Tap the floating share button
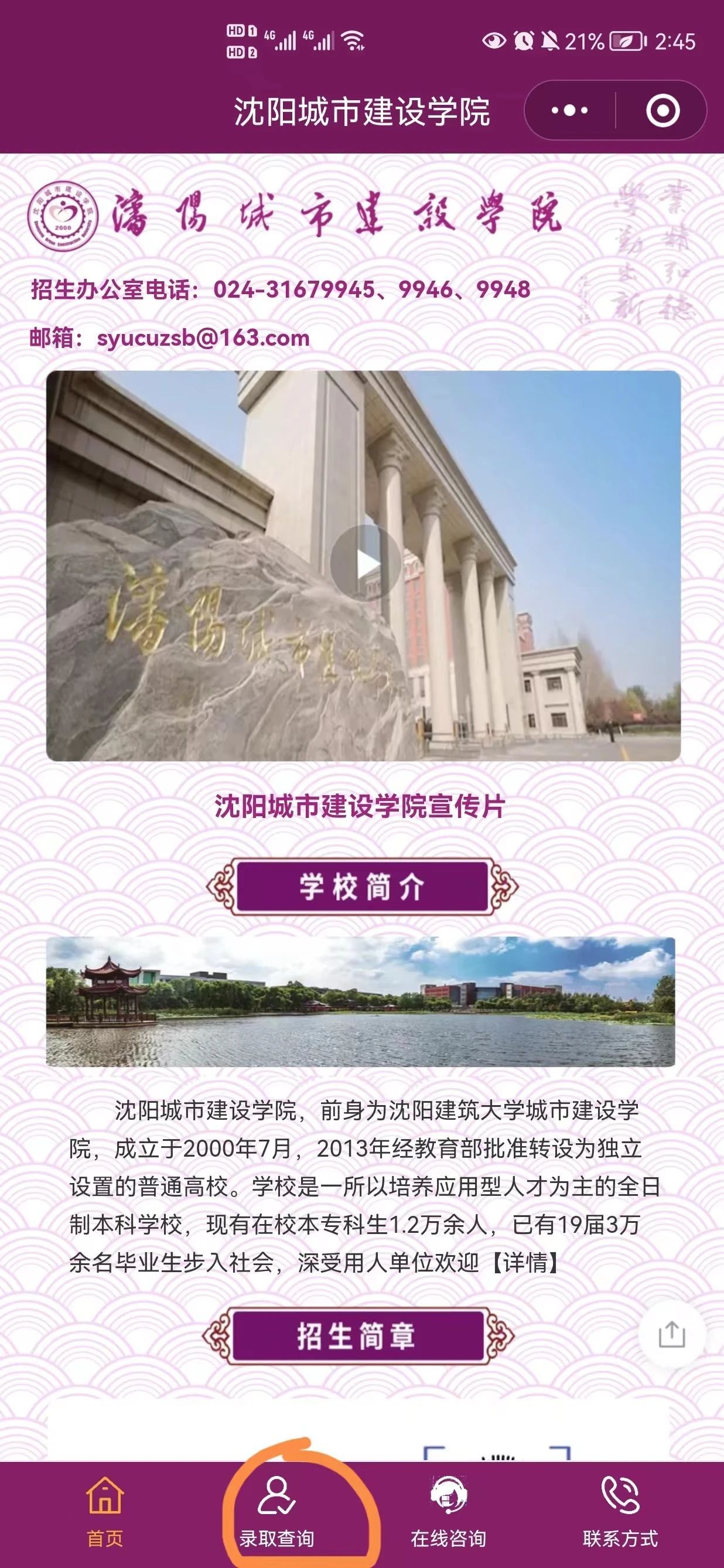724x1568 pixels. (672, 1334)
